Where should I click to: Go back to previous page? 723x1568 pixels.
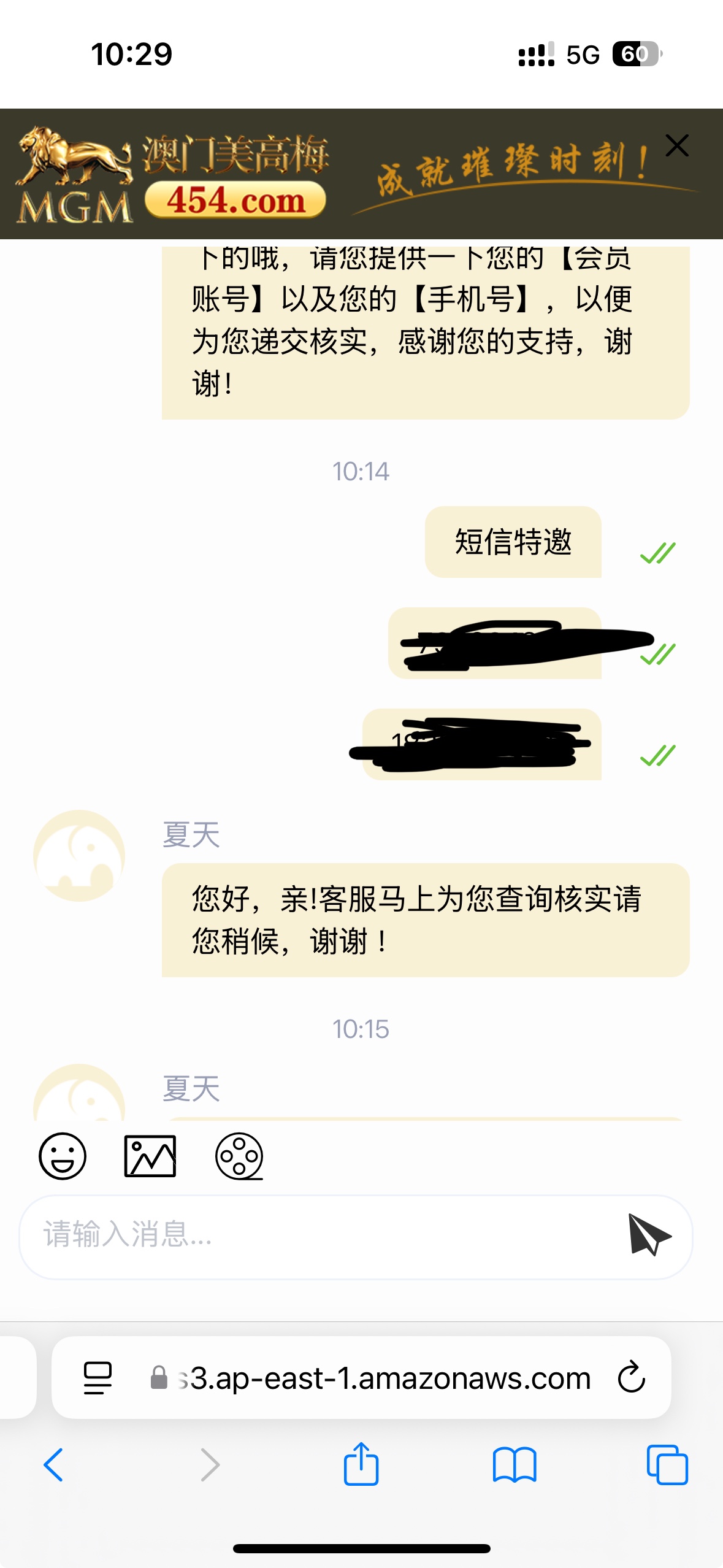[54, 1465]
